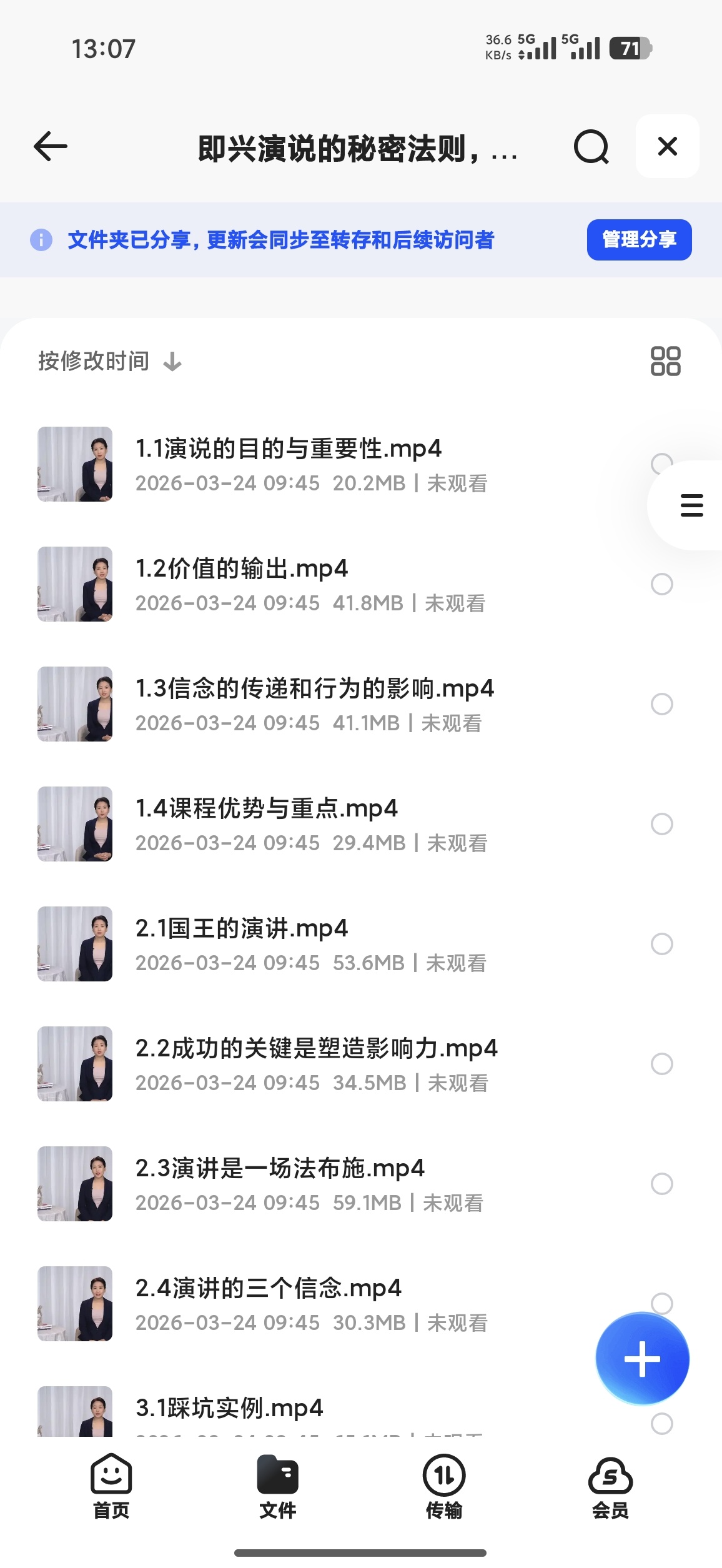The width and height of the screenshot is (722, 1568).
Task: Select the 1.4课程优势与重点.mp4 file
Action: coord(662,825)
